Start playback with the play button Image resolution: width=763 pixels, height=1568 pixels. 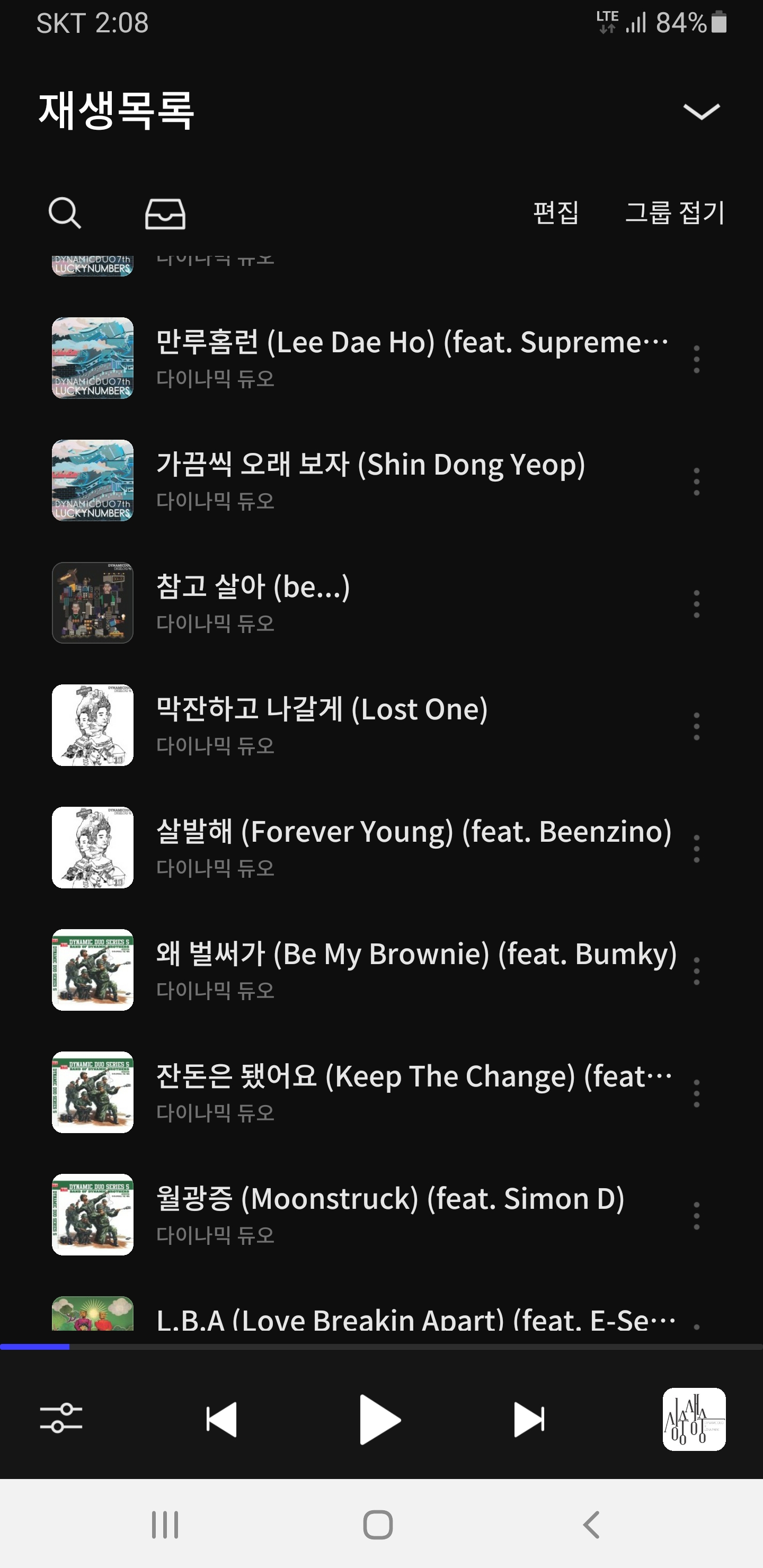380,1420
